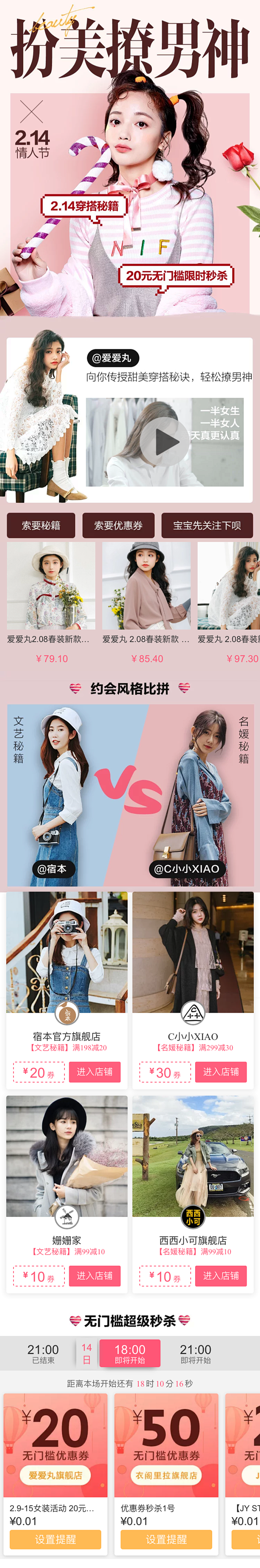Enter the 宿本官方旗舰店 store
Viewport: 260px width, 1568px height.
point(94,1071)
